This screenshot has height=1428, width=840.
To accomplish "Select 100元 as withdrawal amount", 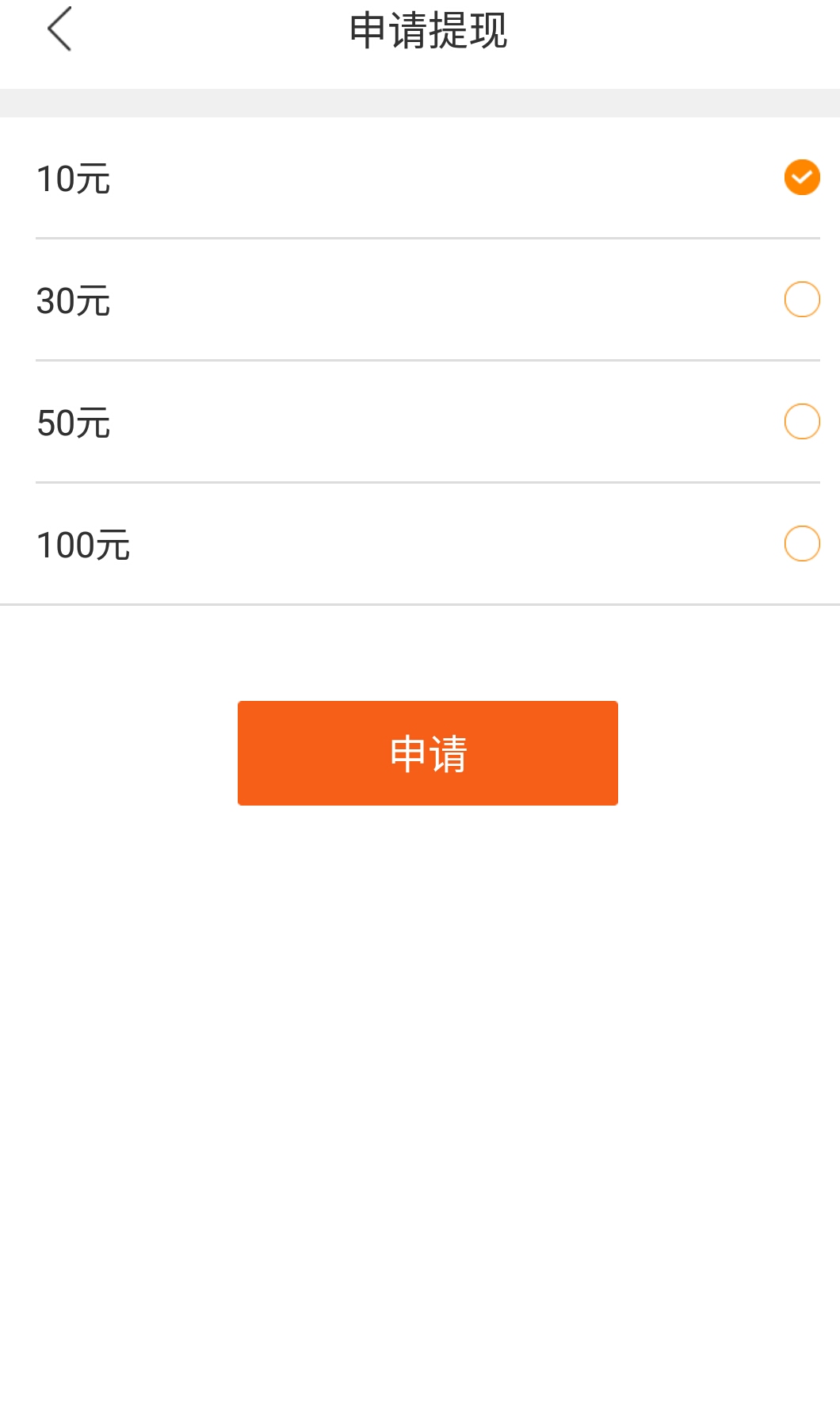I will click(x=420, y=544).
